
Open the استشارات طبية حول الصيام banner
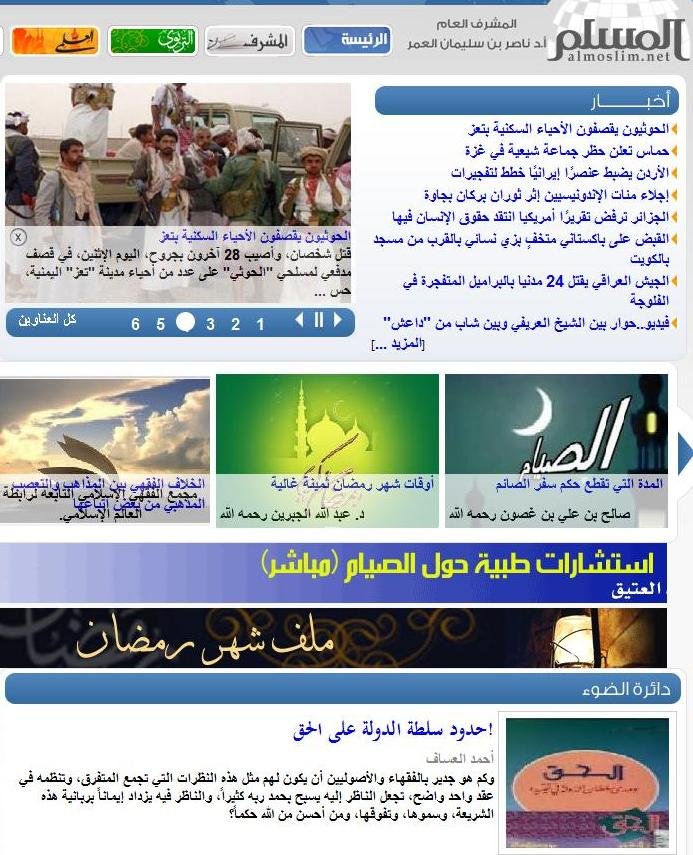(346, 565)
